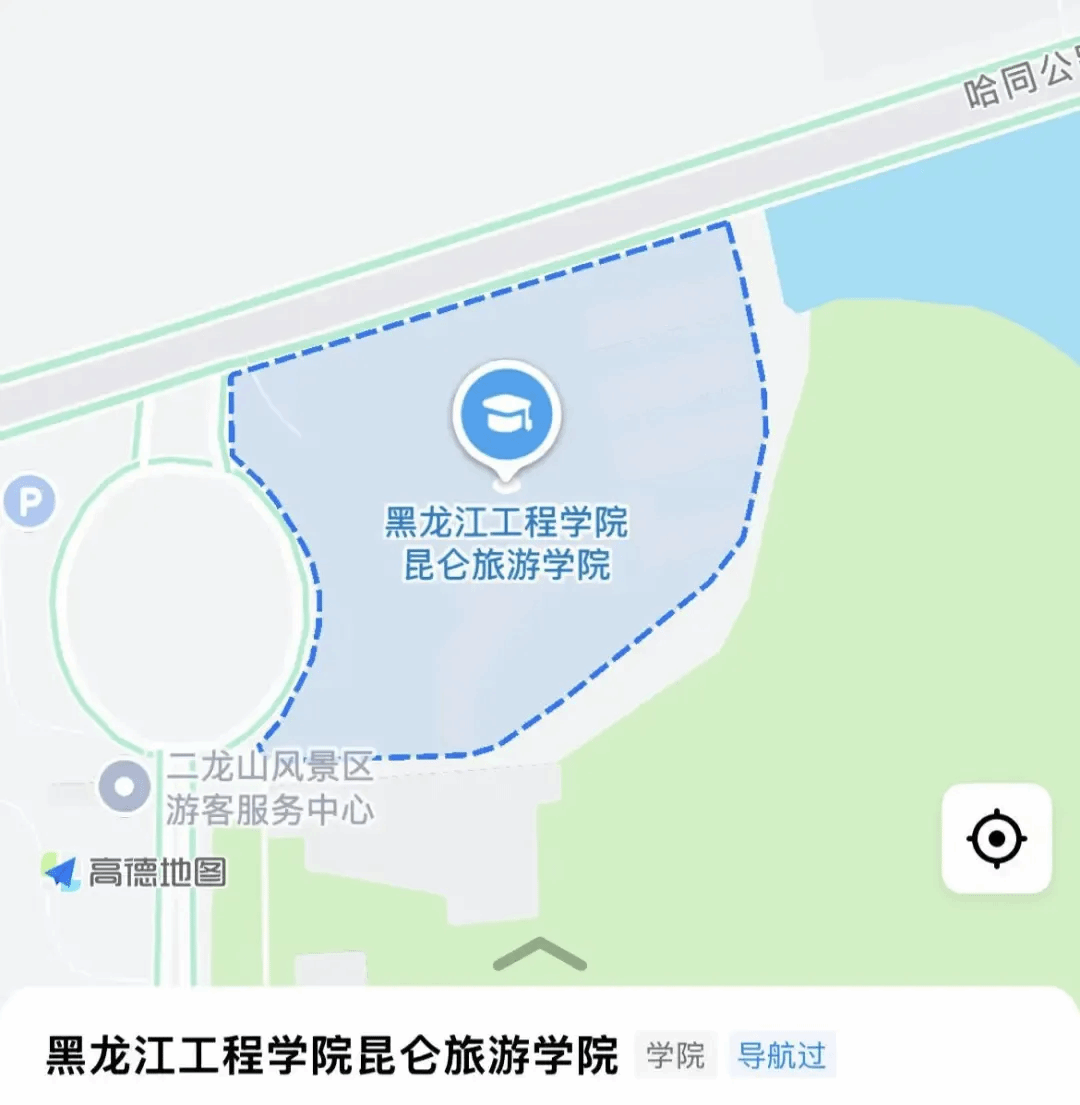Recenter map on my current location
The image size is (1080, 1105).
click(996, 838)
